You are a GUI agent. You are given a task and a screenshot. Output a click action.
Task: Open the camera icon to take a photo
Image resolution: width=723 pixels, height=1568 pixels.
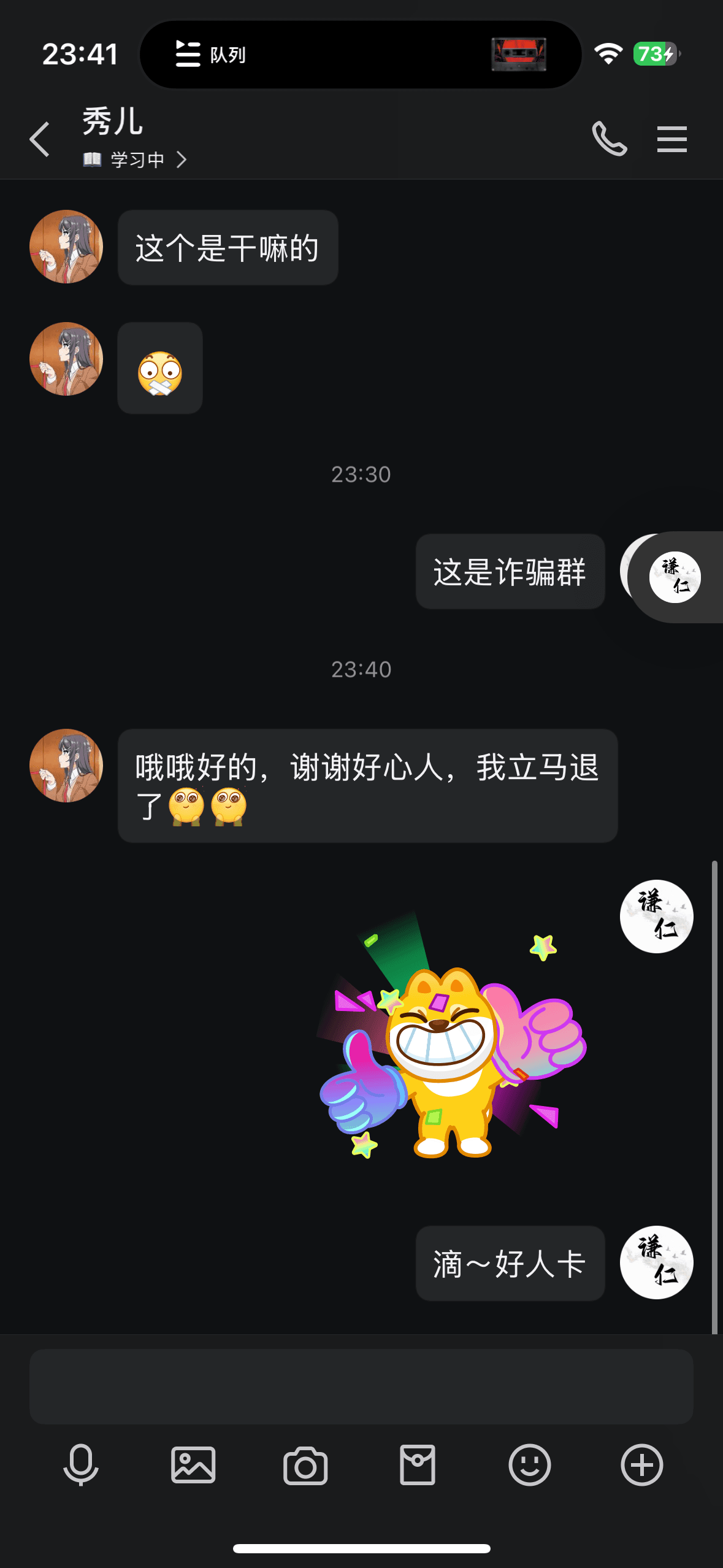click(x=306, y=1466)
